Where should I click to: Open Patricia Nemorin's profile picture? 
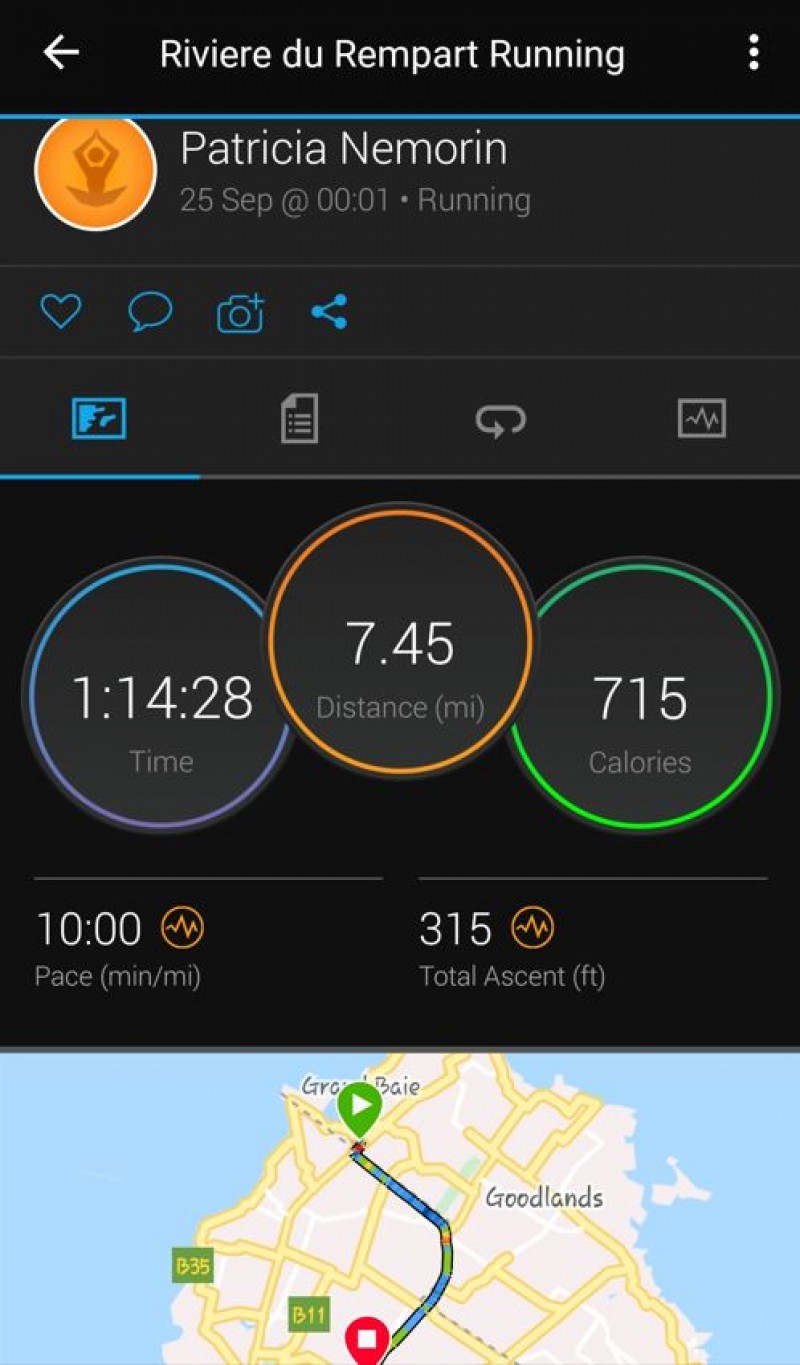click(96, 172)
